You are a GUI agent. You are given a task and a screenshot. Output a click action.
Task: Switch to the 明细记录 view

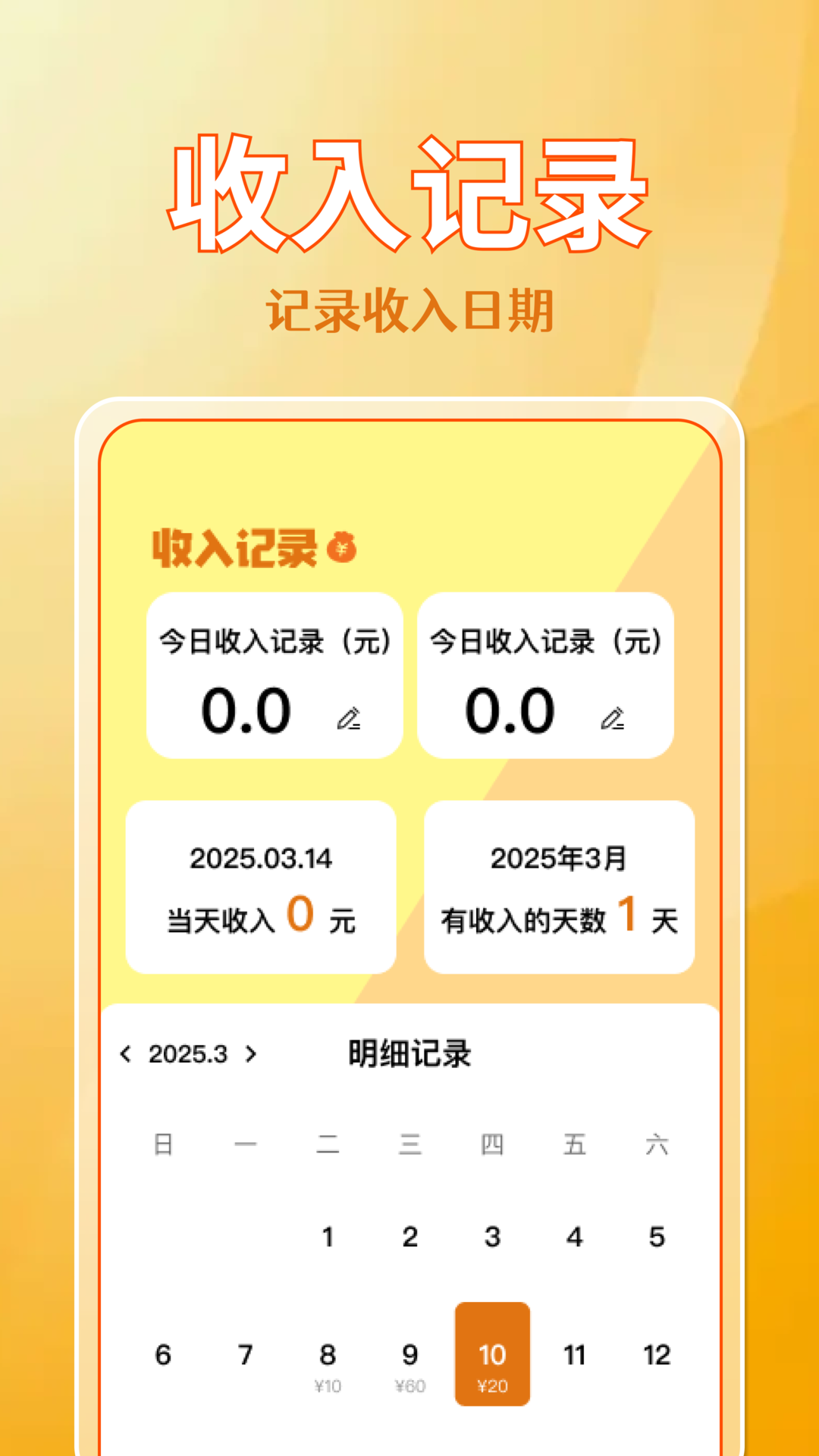coord(410,1053)
